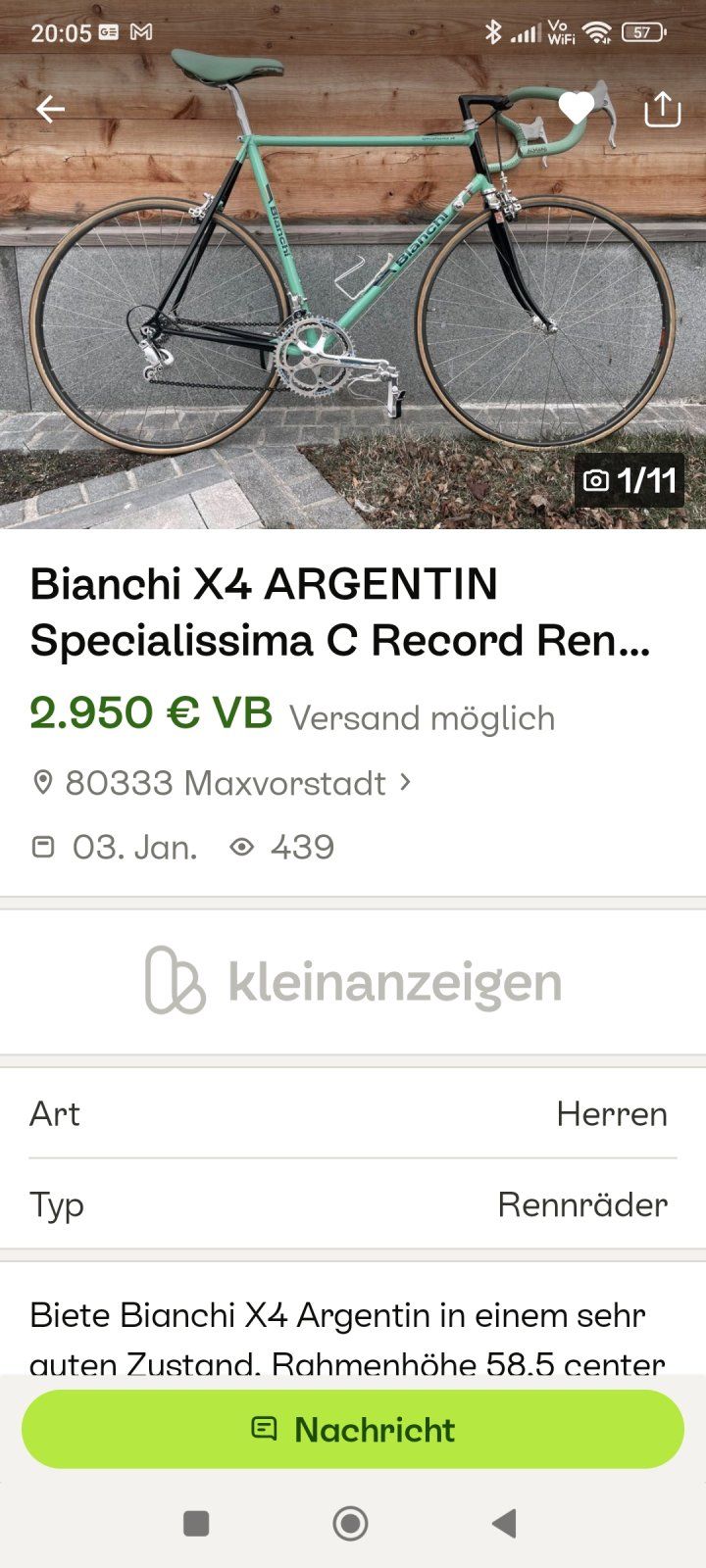Viewport: 706px width, 1568px height.
Task: Open recent apps with the square button
Action: point(196,1523)
